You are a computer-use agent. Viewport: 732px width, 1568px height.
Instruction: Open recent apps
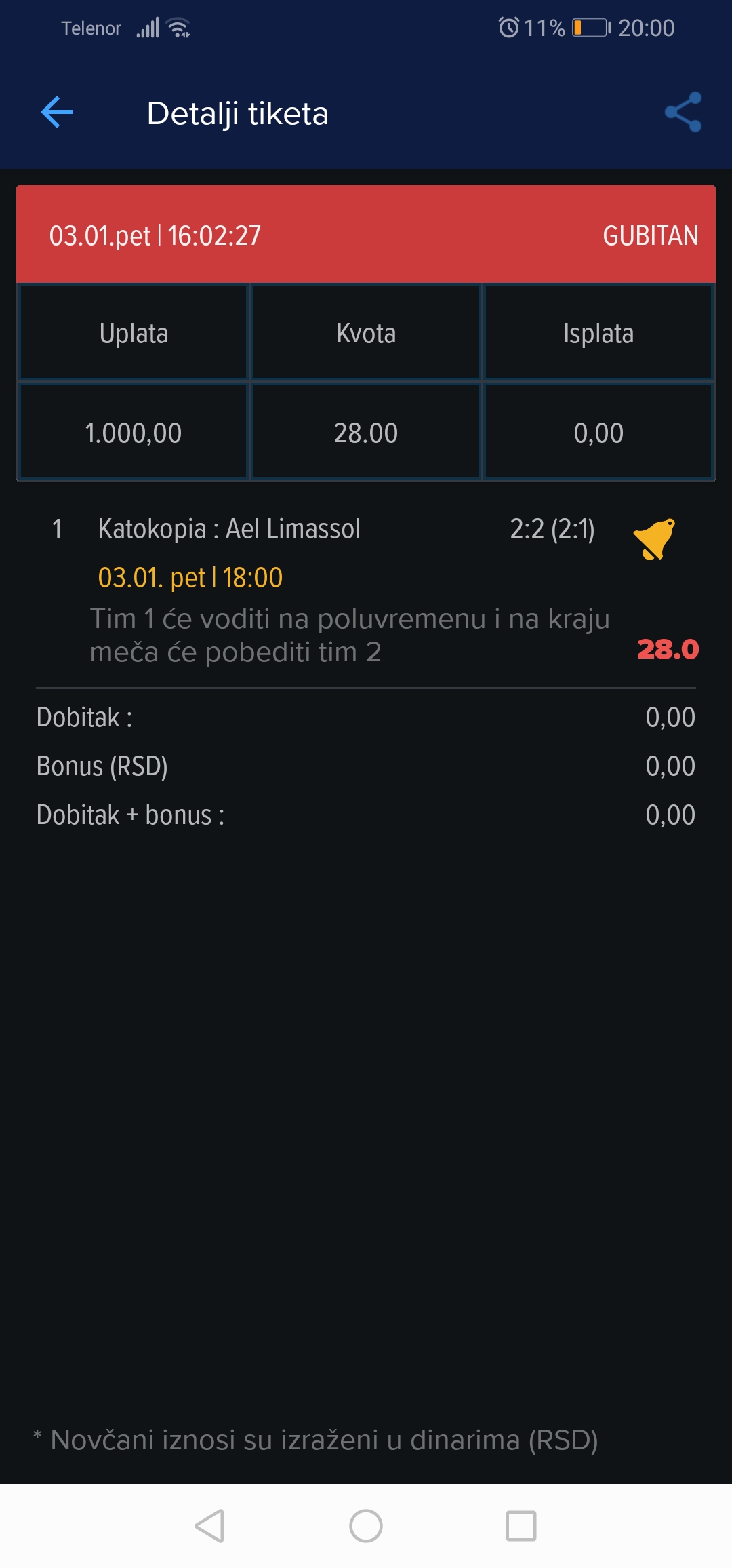click(521, 1526)
